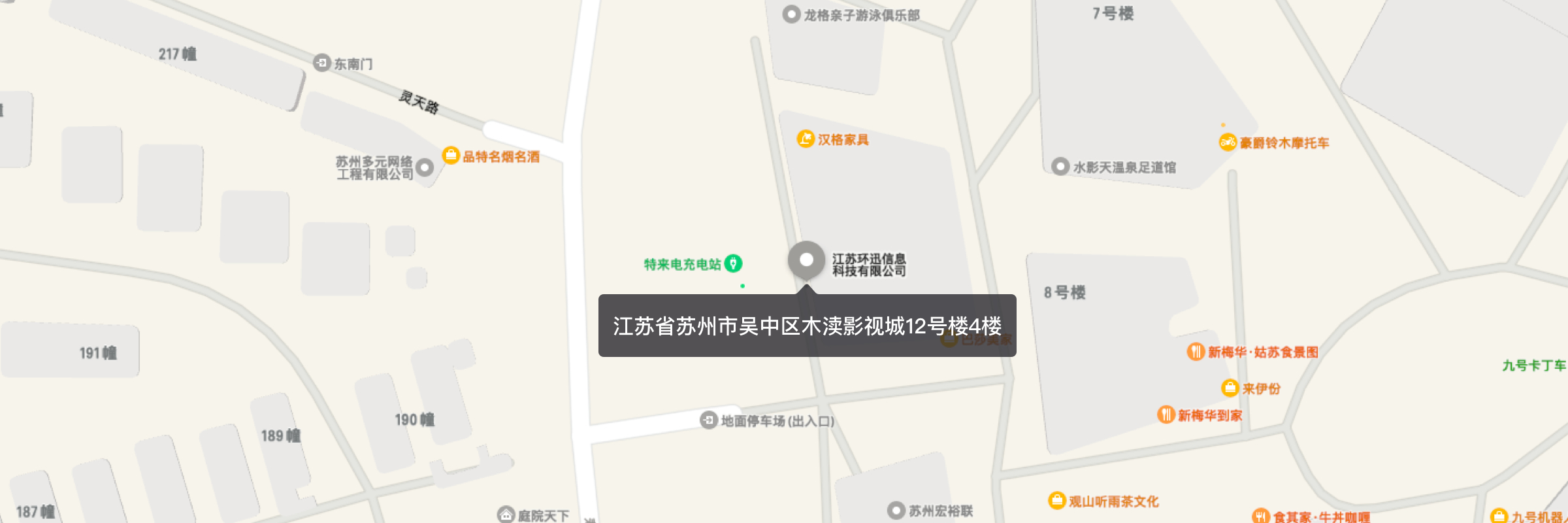Screen dimensions: 1568x523
Task: Open the 观山听雨茶文化 shop marker
Action: click(1056, 501)
